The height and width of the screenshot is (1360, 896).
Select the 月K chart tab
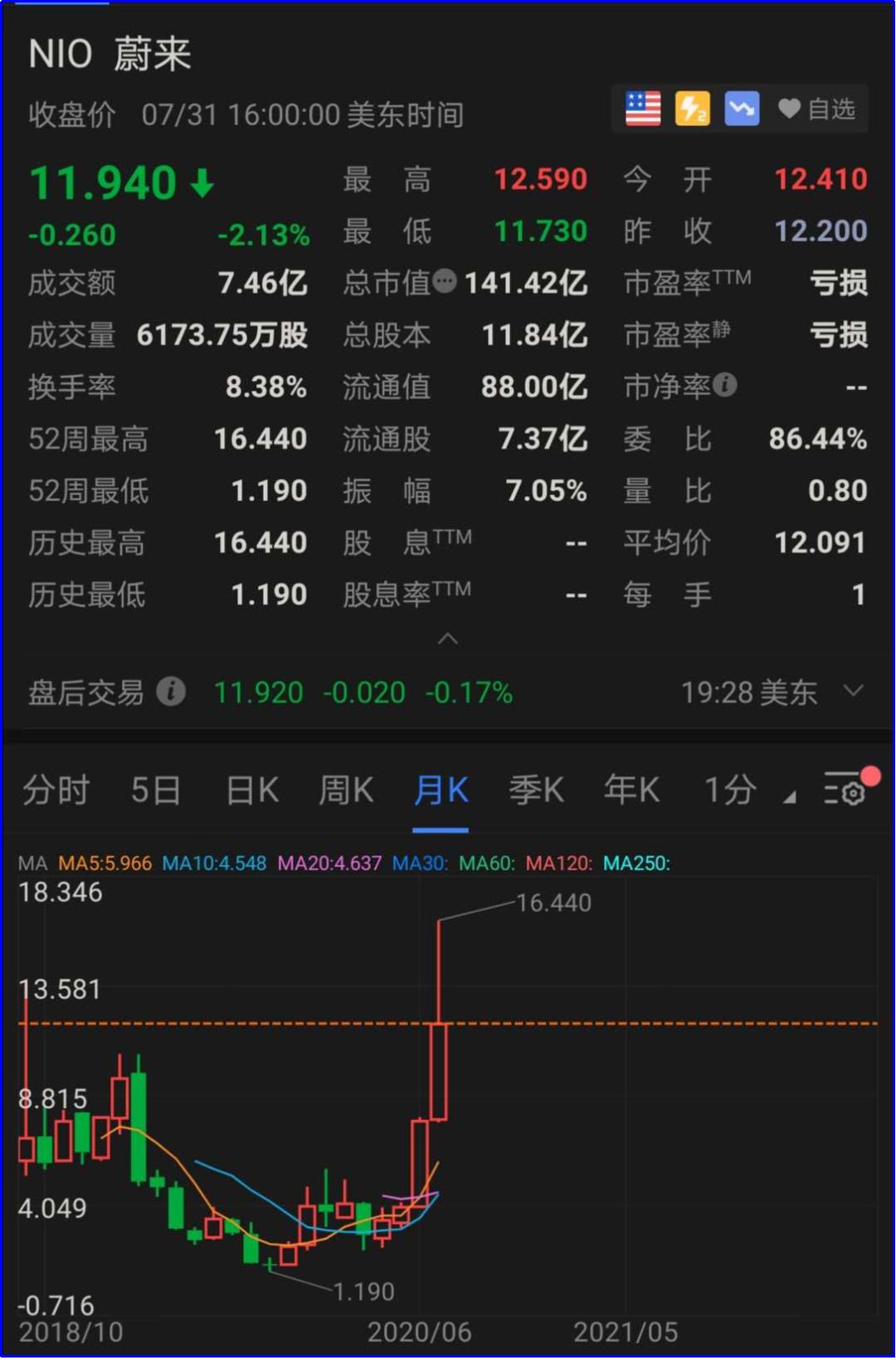click(441, 790)
